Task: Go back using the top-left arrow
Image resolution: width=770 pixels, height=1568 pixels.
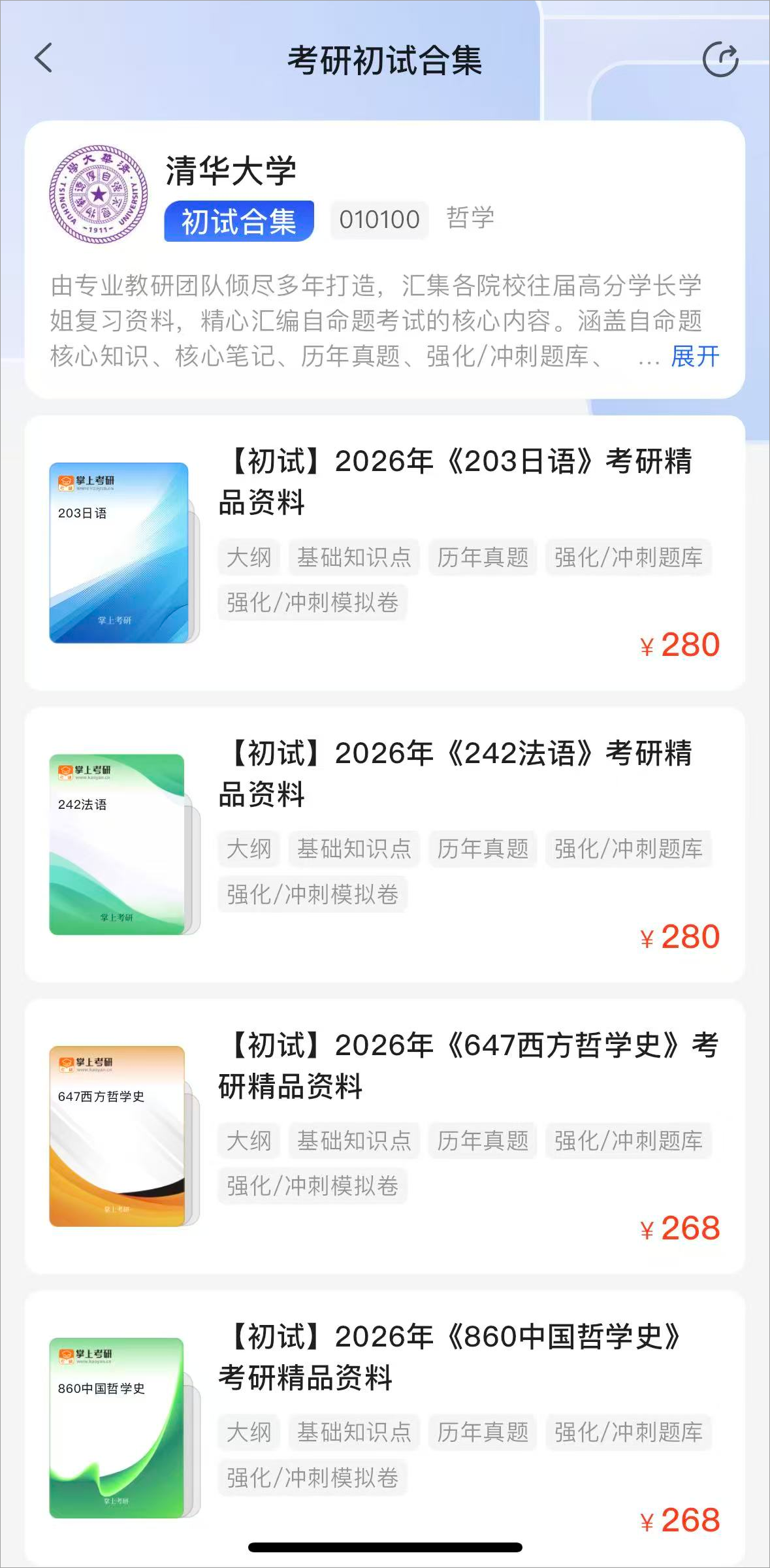Action: 43,58
